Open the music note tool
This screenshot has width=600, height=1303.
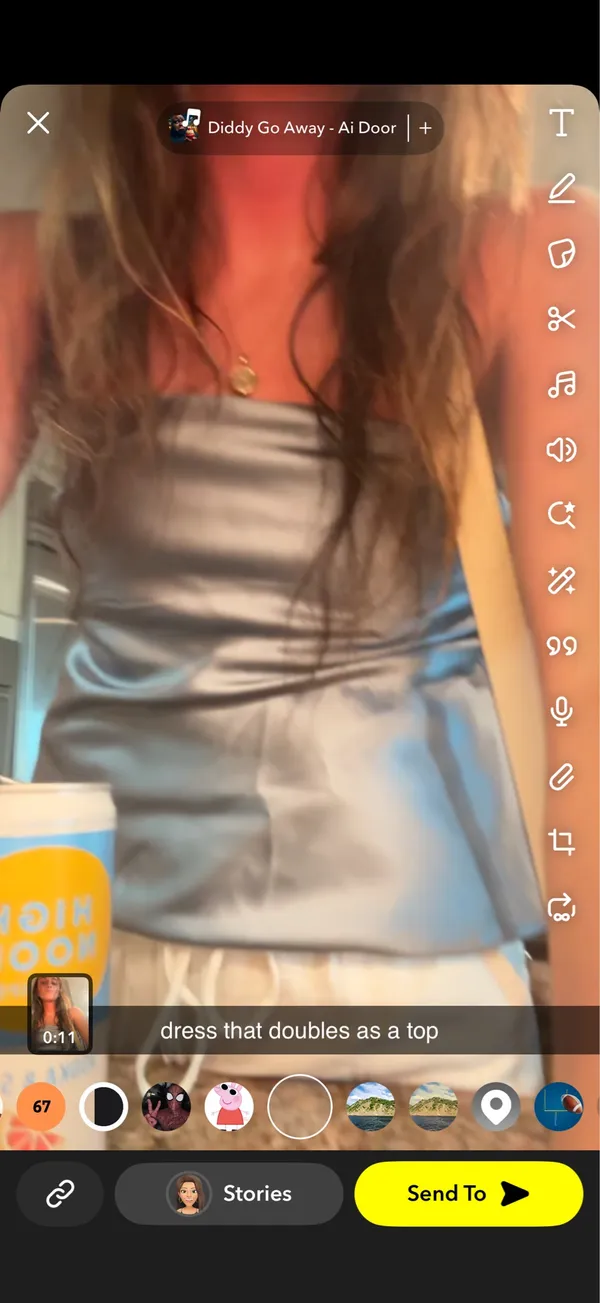[561, 384]
